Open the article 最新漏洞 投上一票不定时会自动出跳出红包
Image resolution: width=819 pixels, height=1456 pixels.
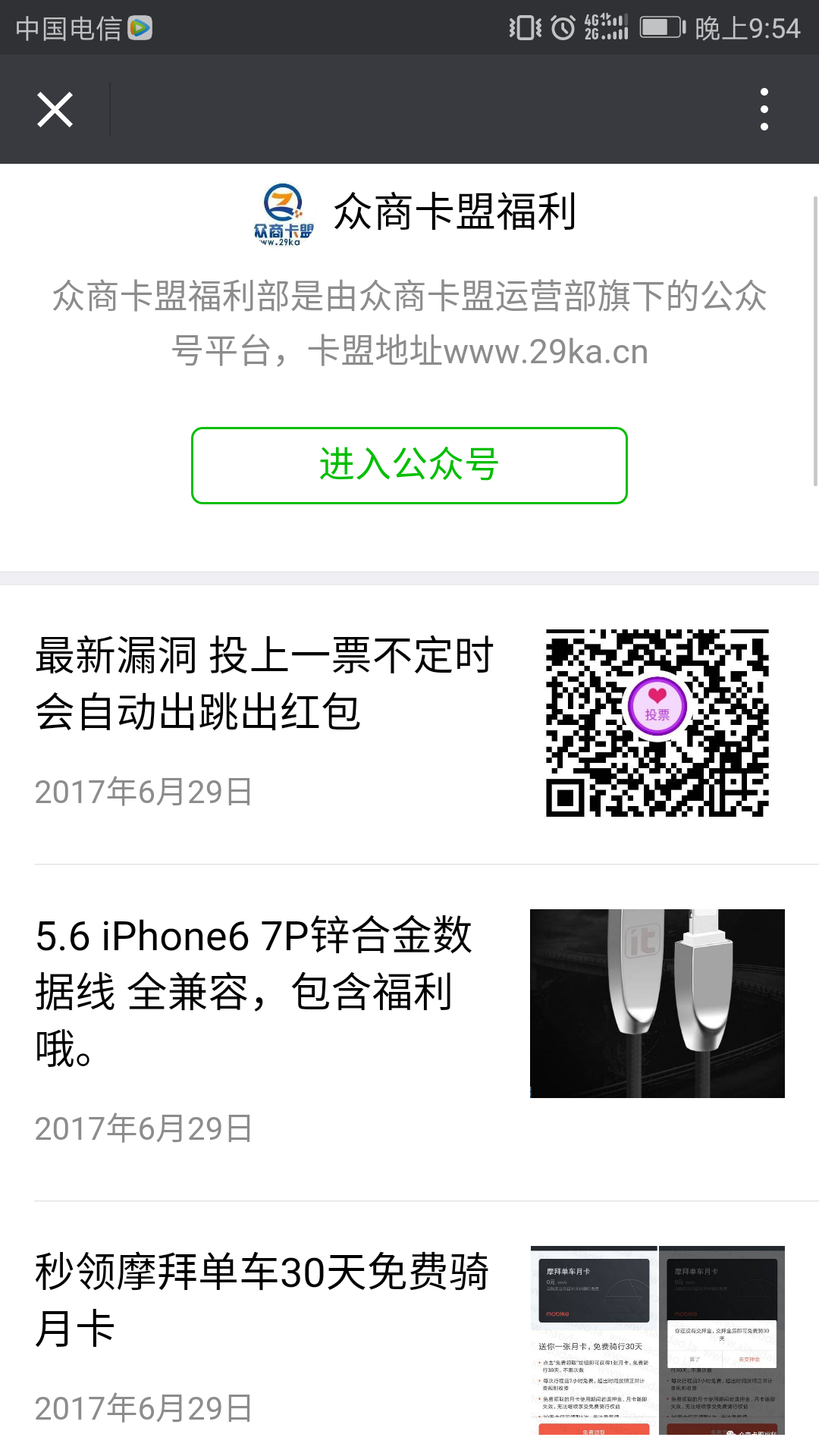(x=265, y=684)
